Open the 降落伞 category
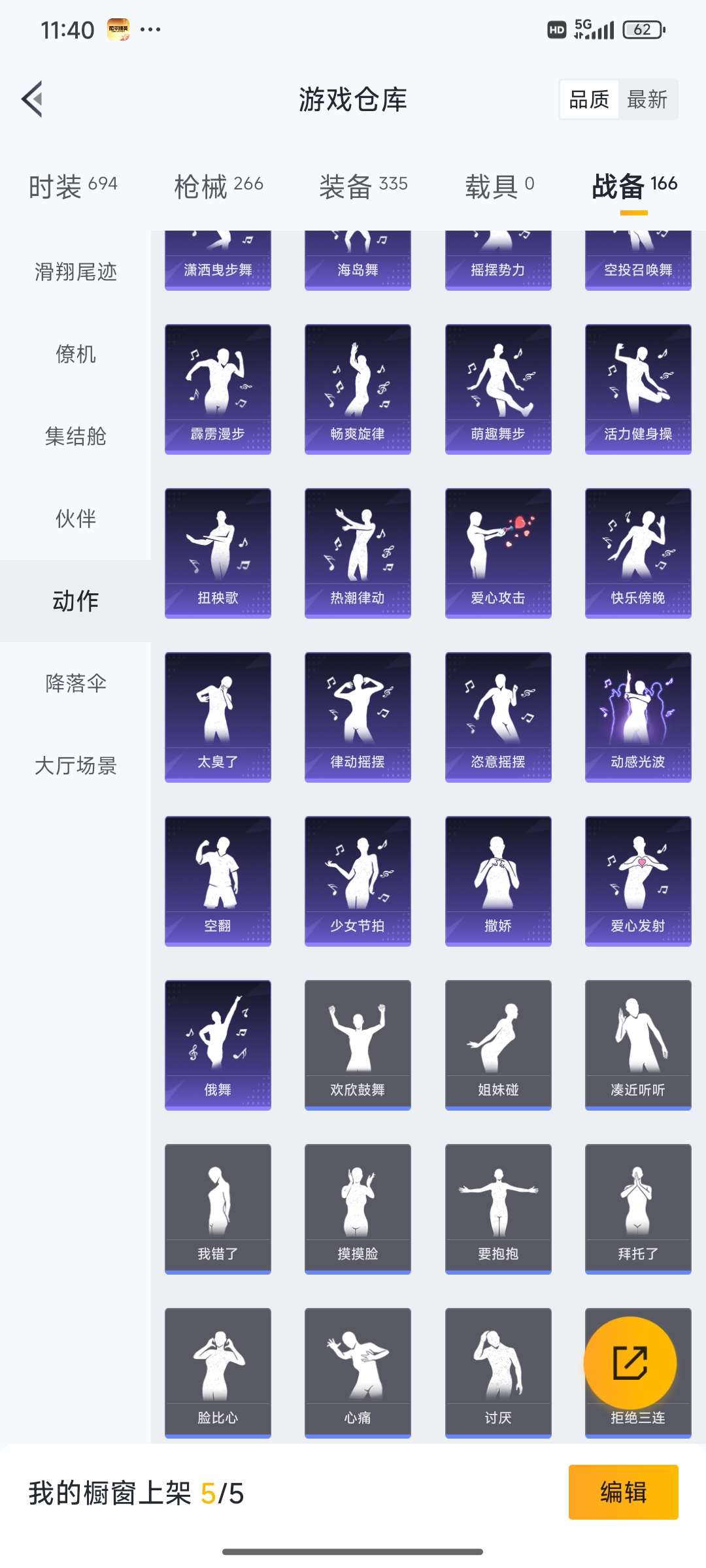The height and width of the screenshot is (1568, 706). (74, 684)
